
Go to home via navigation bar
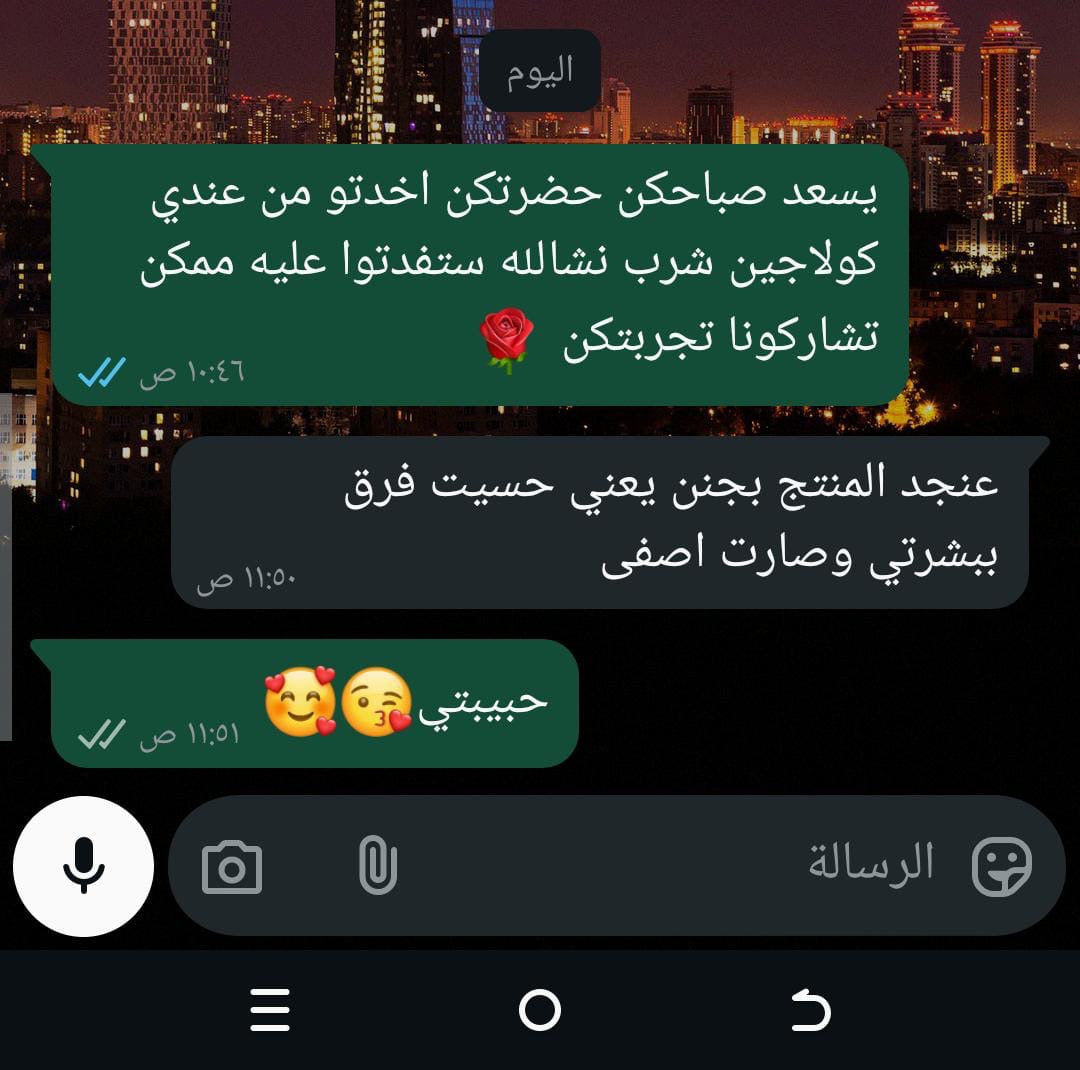click(x=540, y=1011)
